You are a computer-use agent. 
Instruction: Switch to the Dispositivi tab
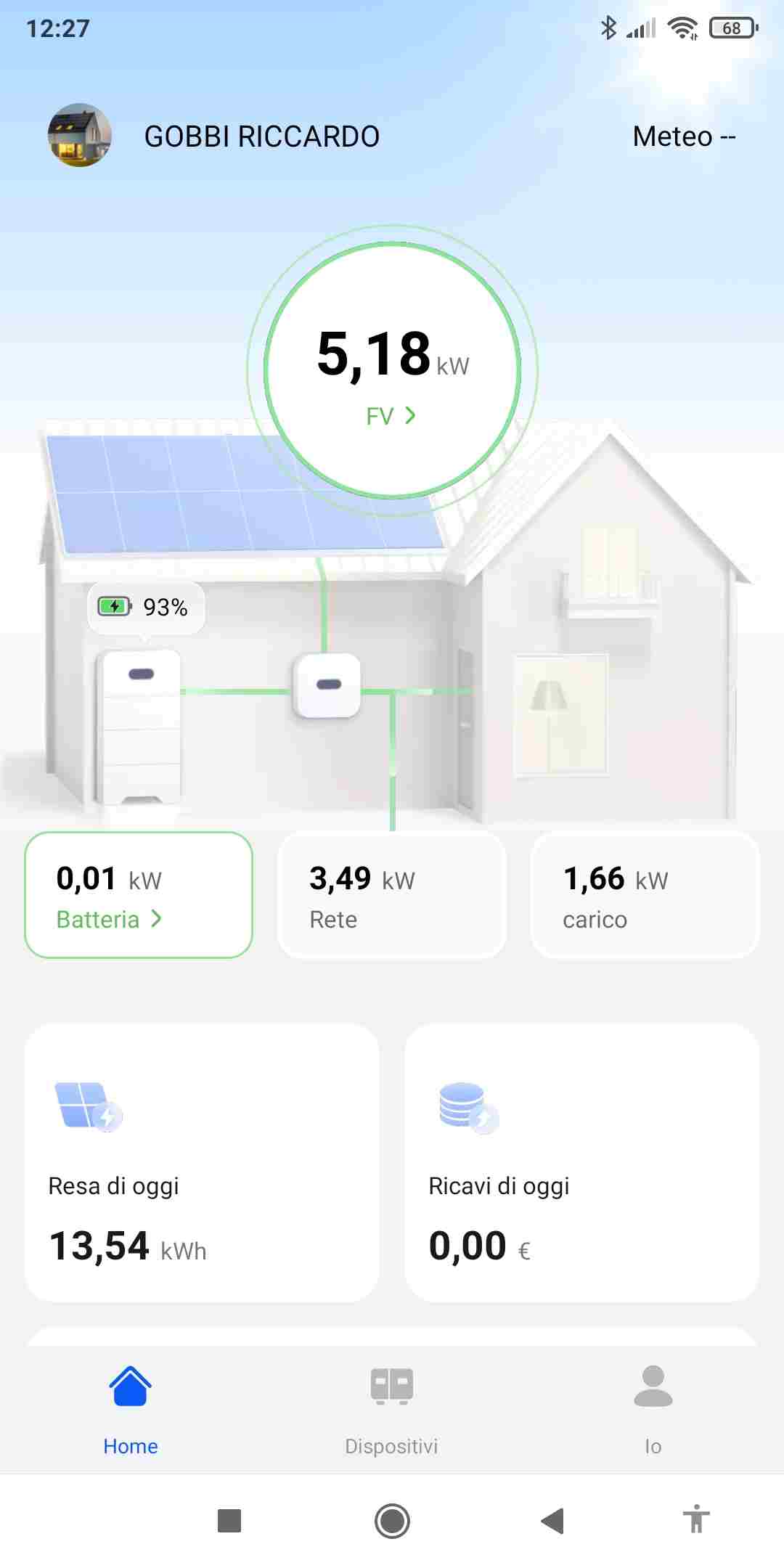point(392,1410)
